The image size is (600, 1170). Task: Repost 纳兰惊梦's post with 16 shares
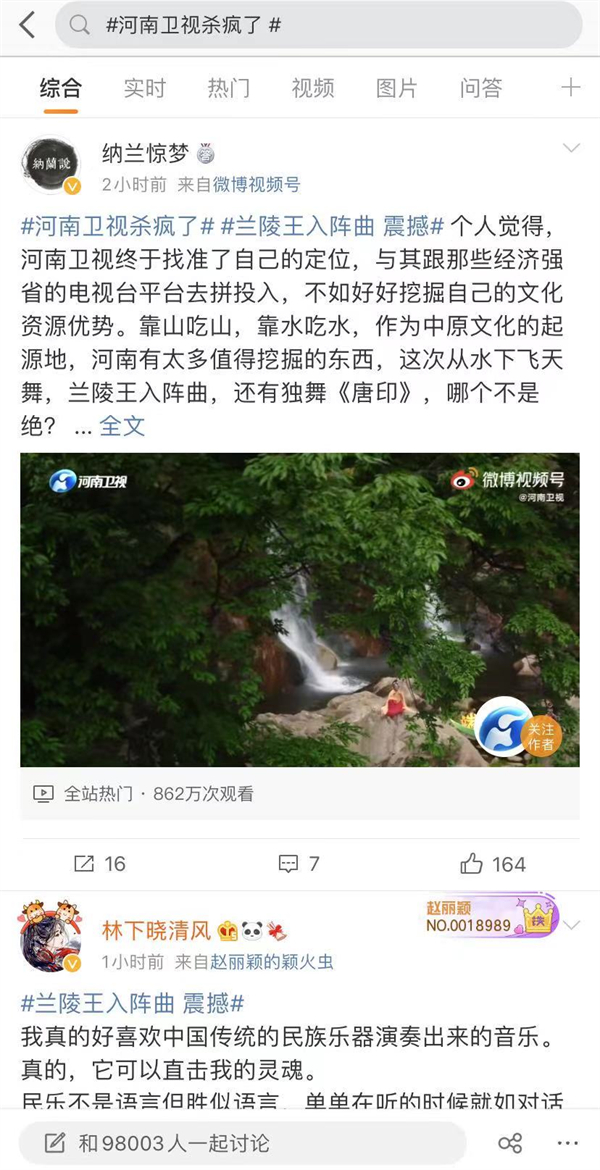(x=100, y=864)
